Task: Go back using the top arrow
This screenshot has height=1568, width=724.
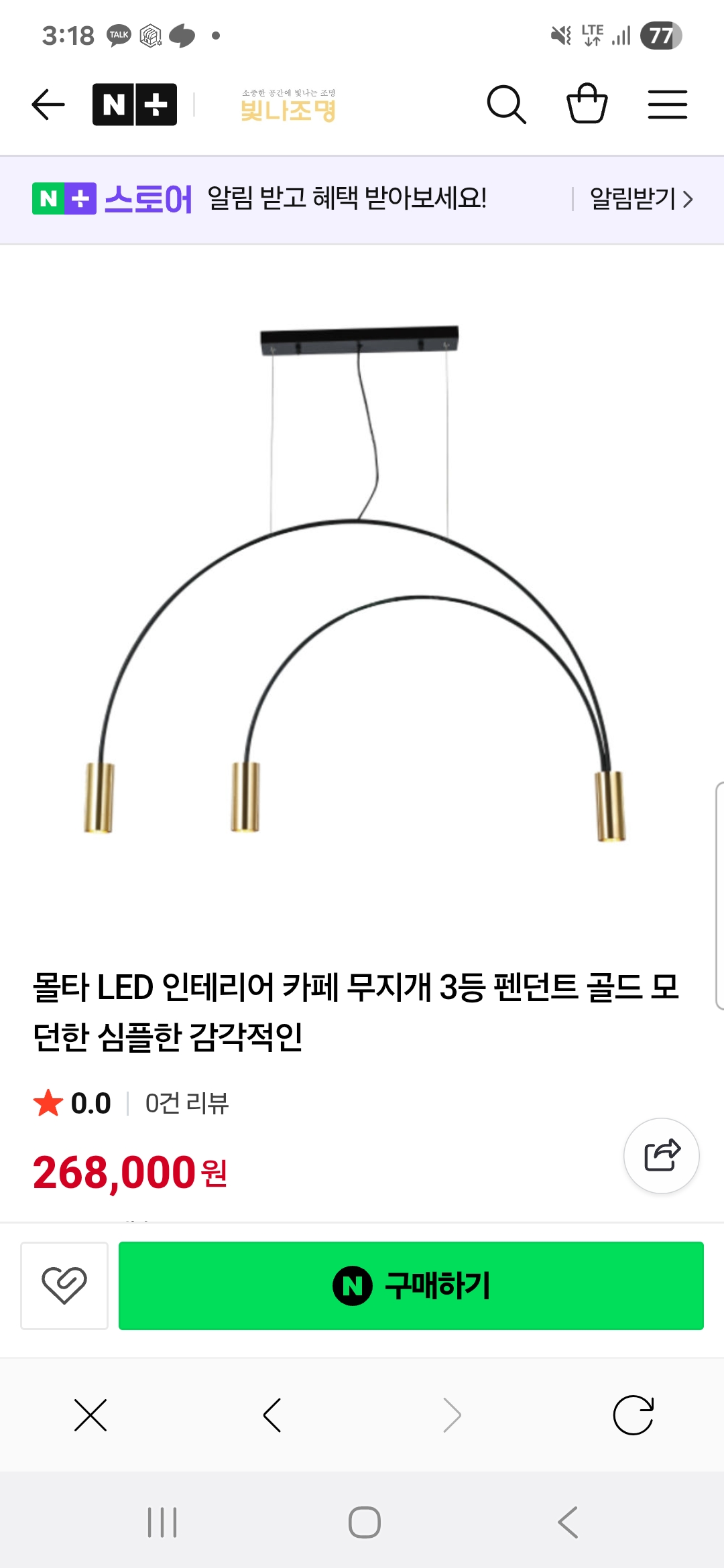Action: 48,105
